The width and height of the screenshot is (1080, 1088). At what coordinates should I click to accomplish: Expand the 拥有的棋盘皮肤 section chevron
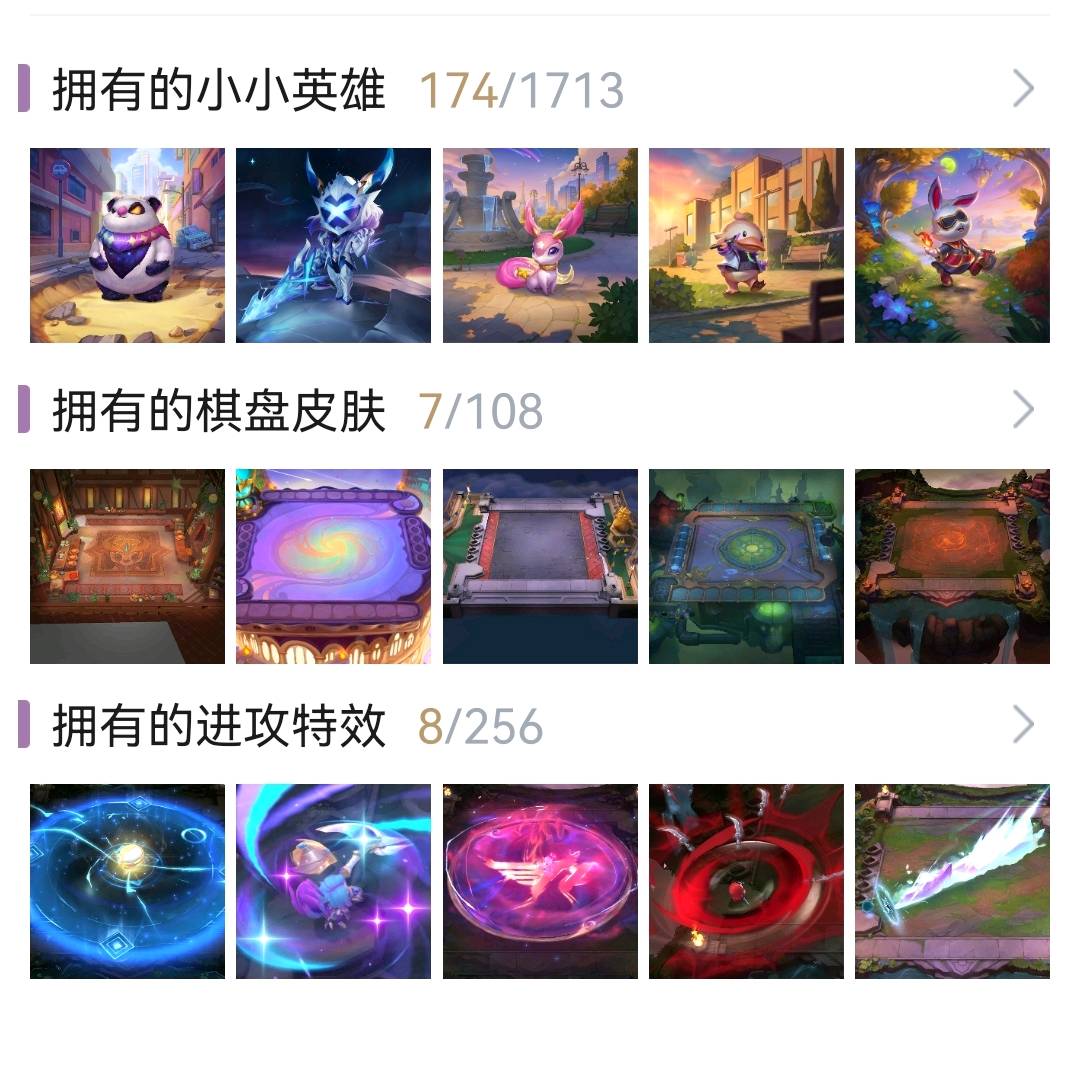pos(1023,410)
